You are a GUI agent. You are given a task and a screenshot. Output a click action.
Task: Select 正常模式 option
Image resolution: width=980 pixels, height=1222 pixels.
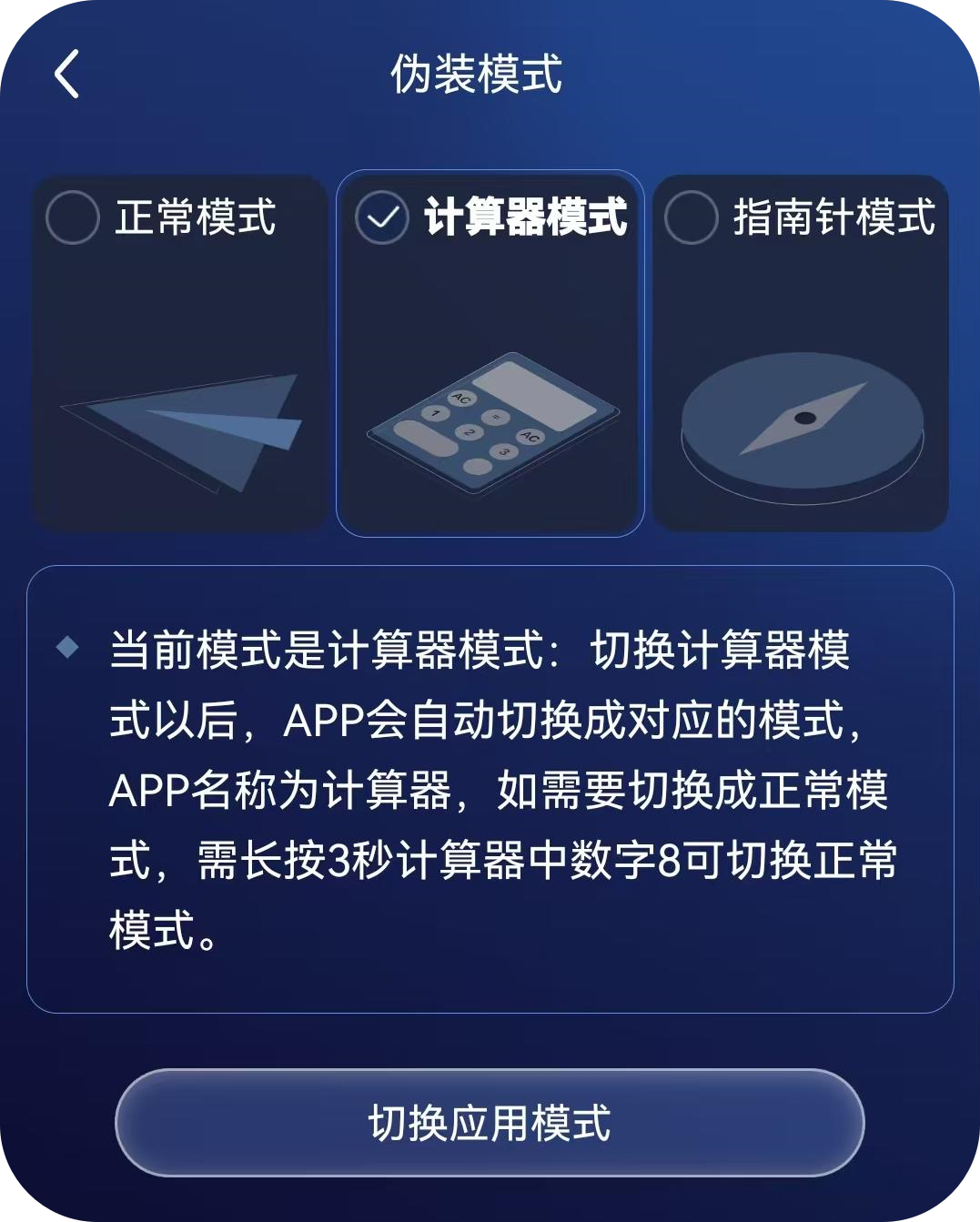[73, 217]
